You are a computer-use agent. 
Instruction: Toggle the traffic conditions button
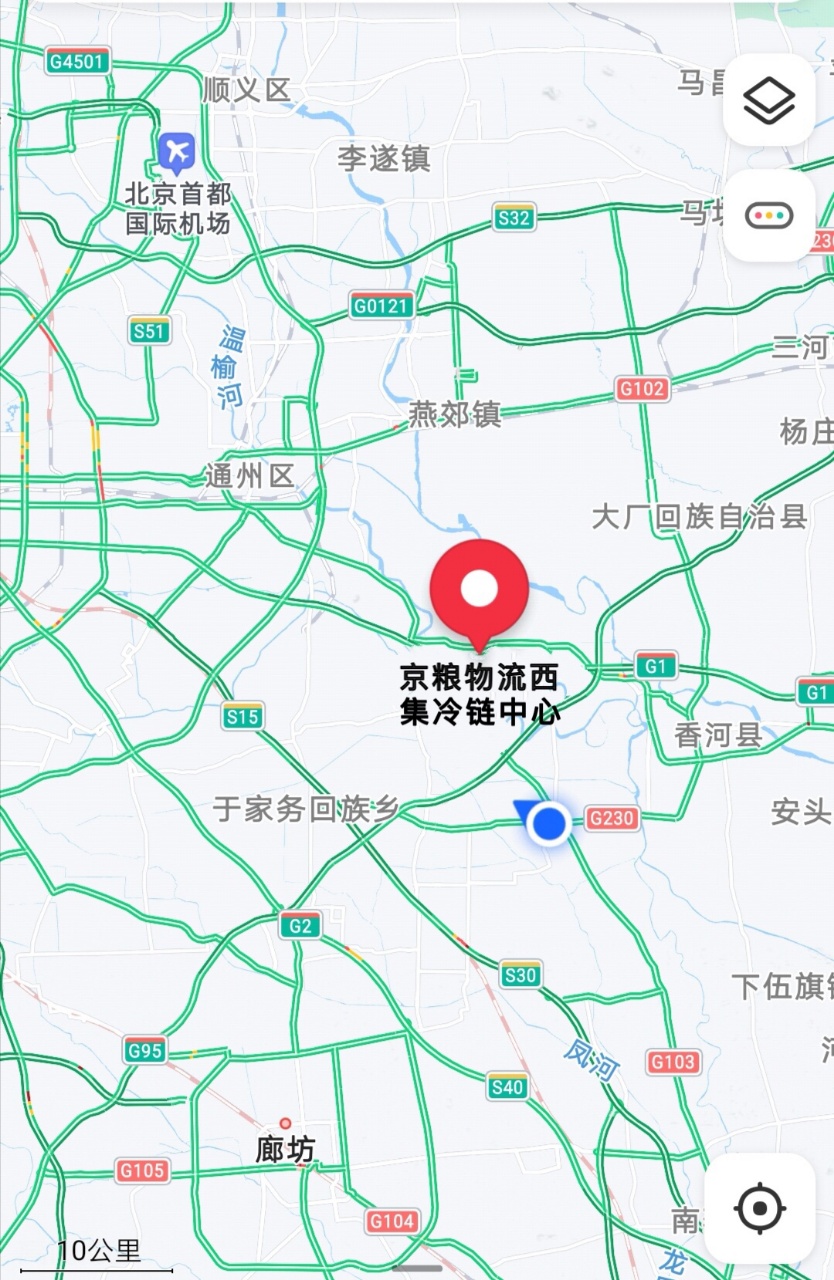769,215
